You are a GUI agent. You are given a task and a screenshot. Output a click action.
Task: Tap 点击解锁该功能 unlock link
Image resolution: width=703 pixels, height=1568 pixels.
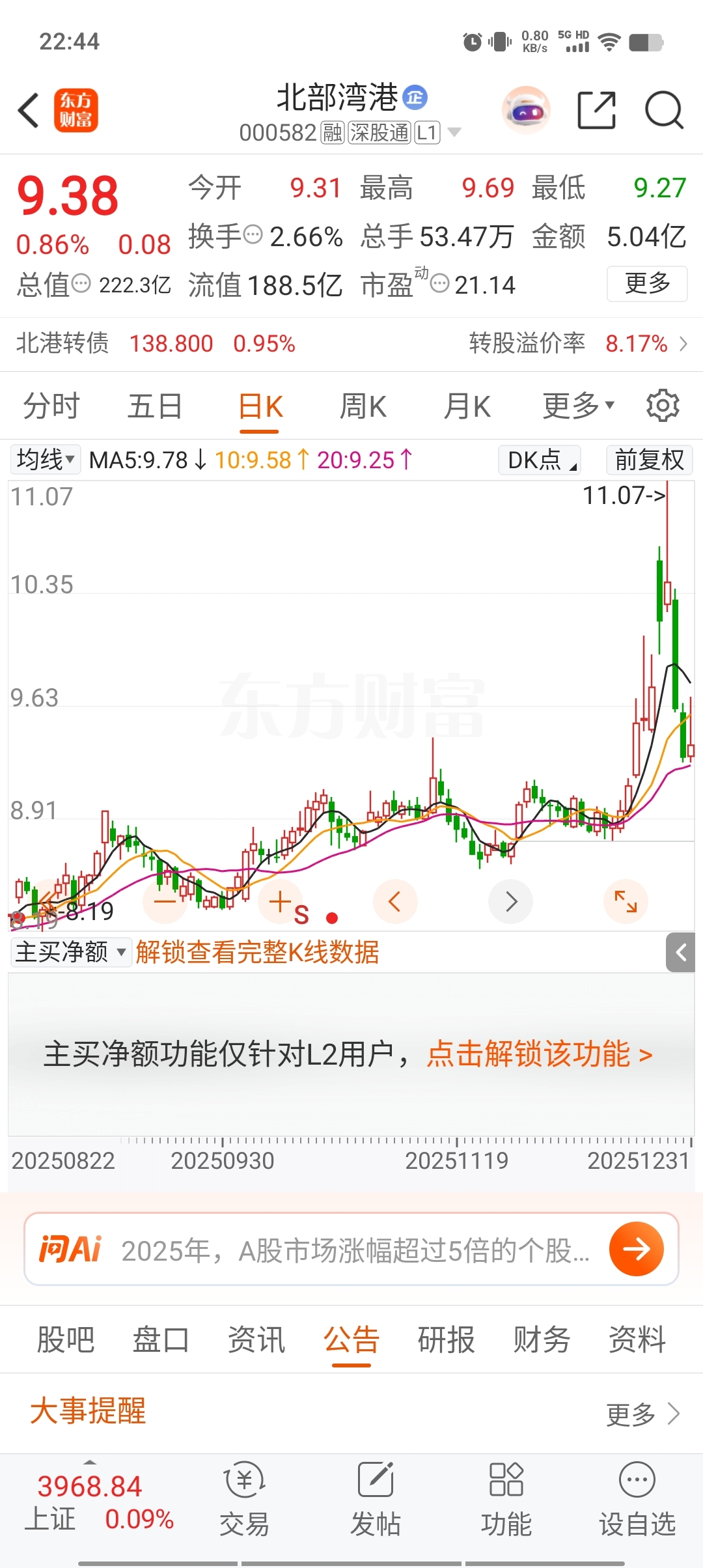click(x=540, y=1054)
